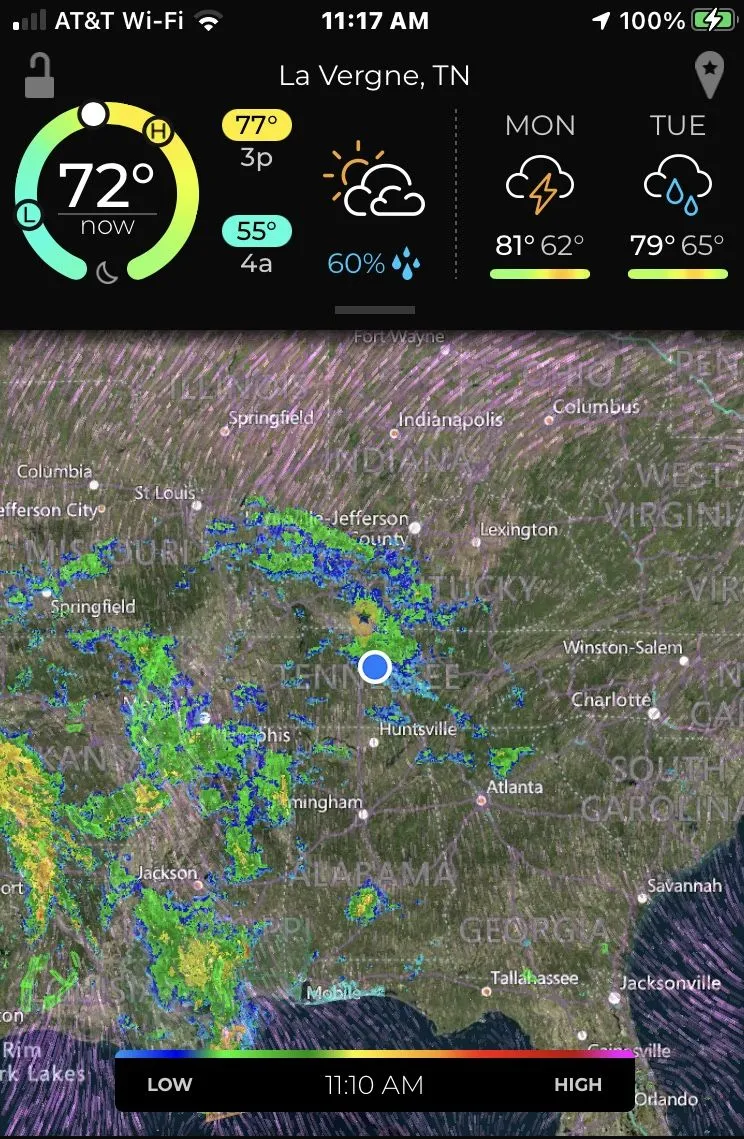Open saved locations pin icon
This screenshot has width=744, height=1139.
point(709,76)
